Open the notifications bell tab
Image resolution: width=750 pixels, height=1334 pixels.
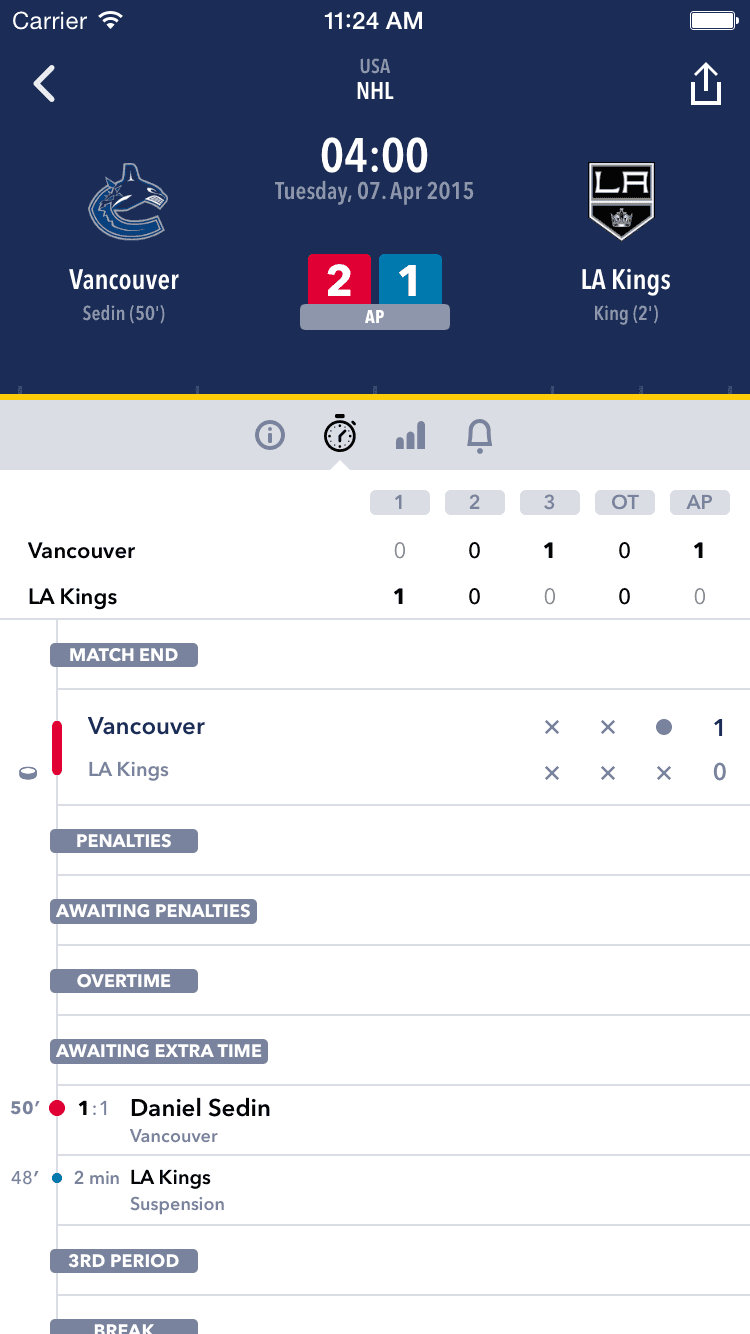[480, 435]
